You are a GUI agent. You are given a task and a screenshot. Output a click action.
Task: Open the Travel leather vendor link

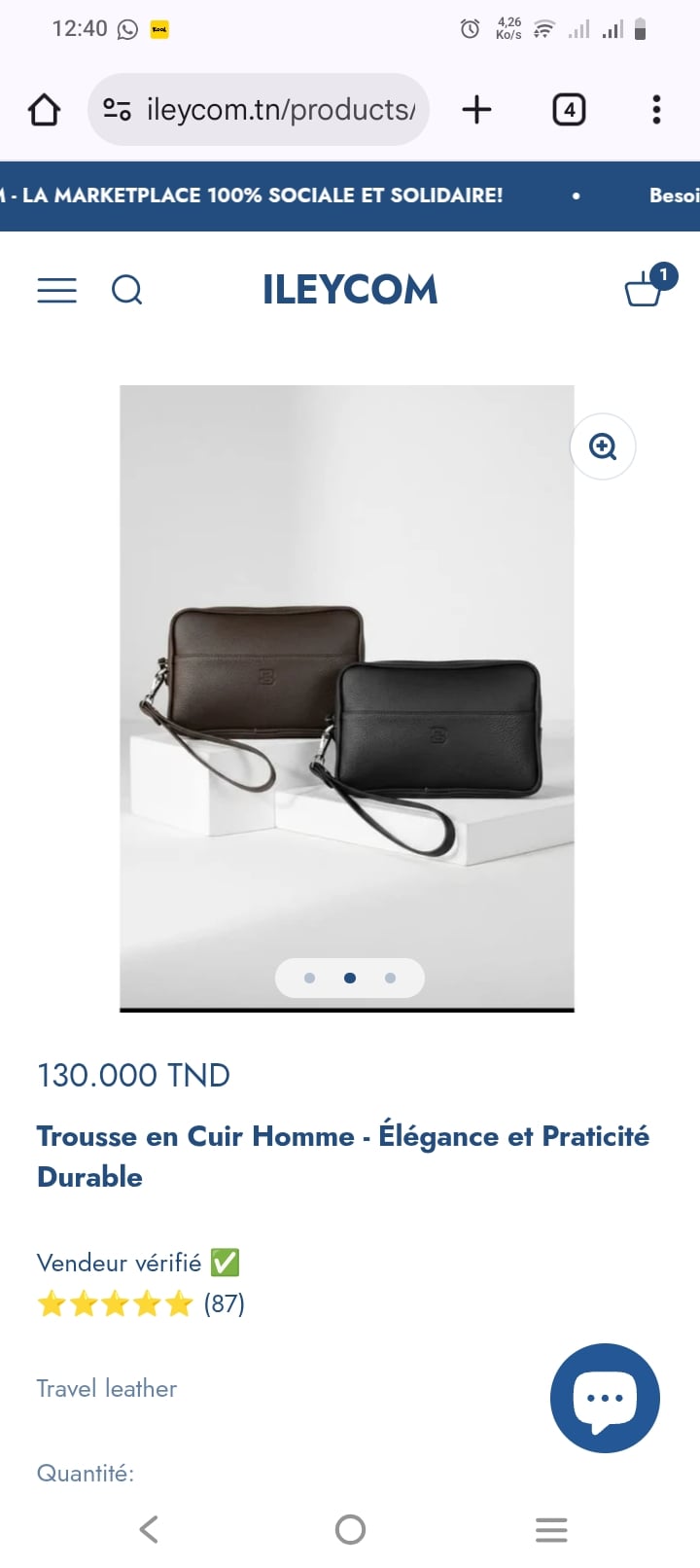[107, 1388]
